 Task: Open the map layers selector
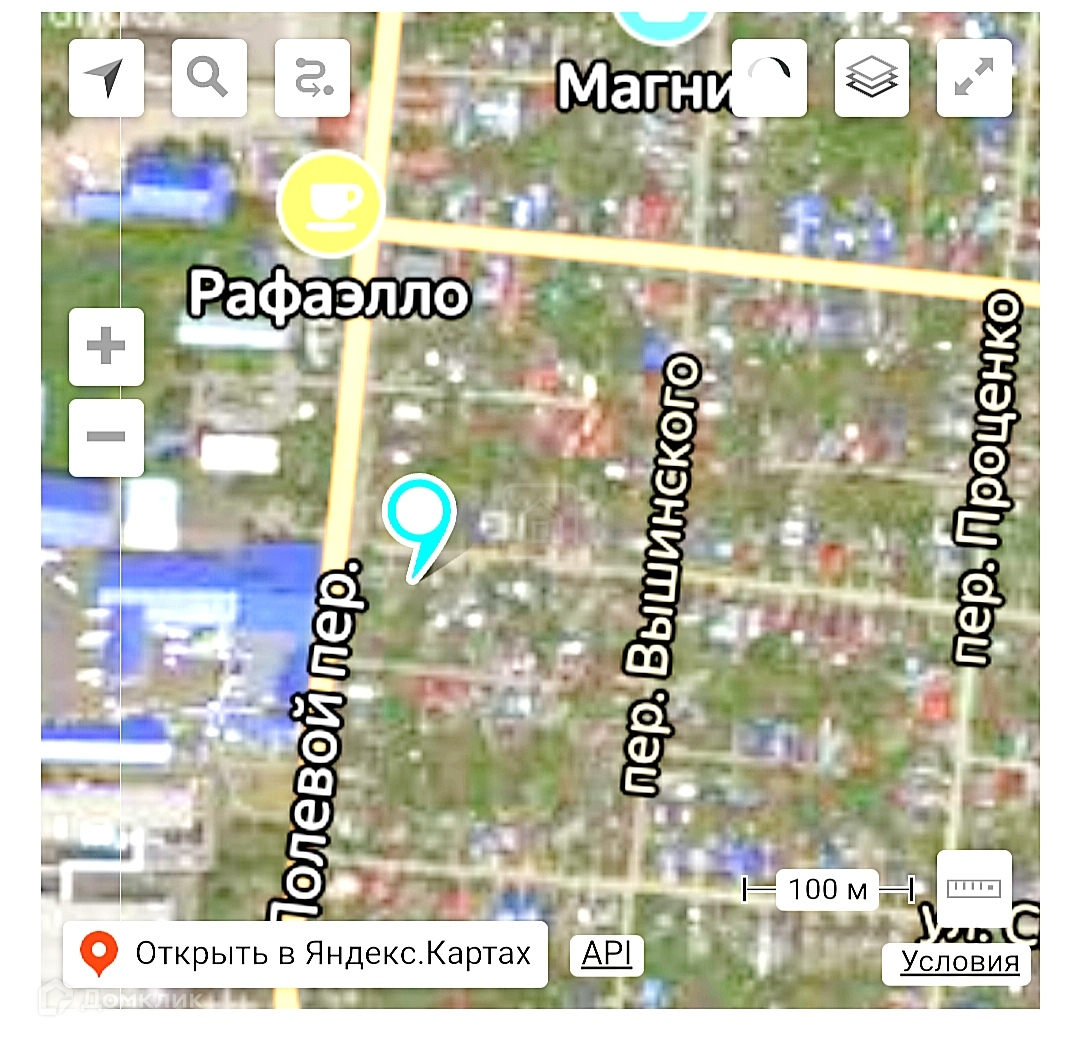pyautogui.click(x=871, y=78)
